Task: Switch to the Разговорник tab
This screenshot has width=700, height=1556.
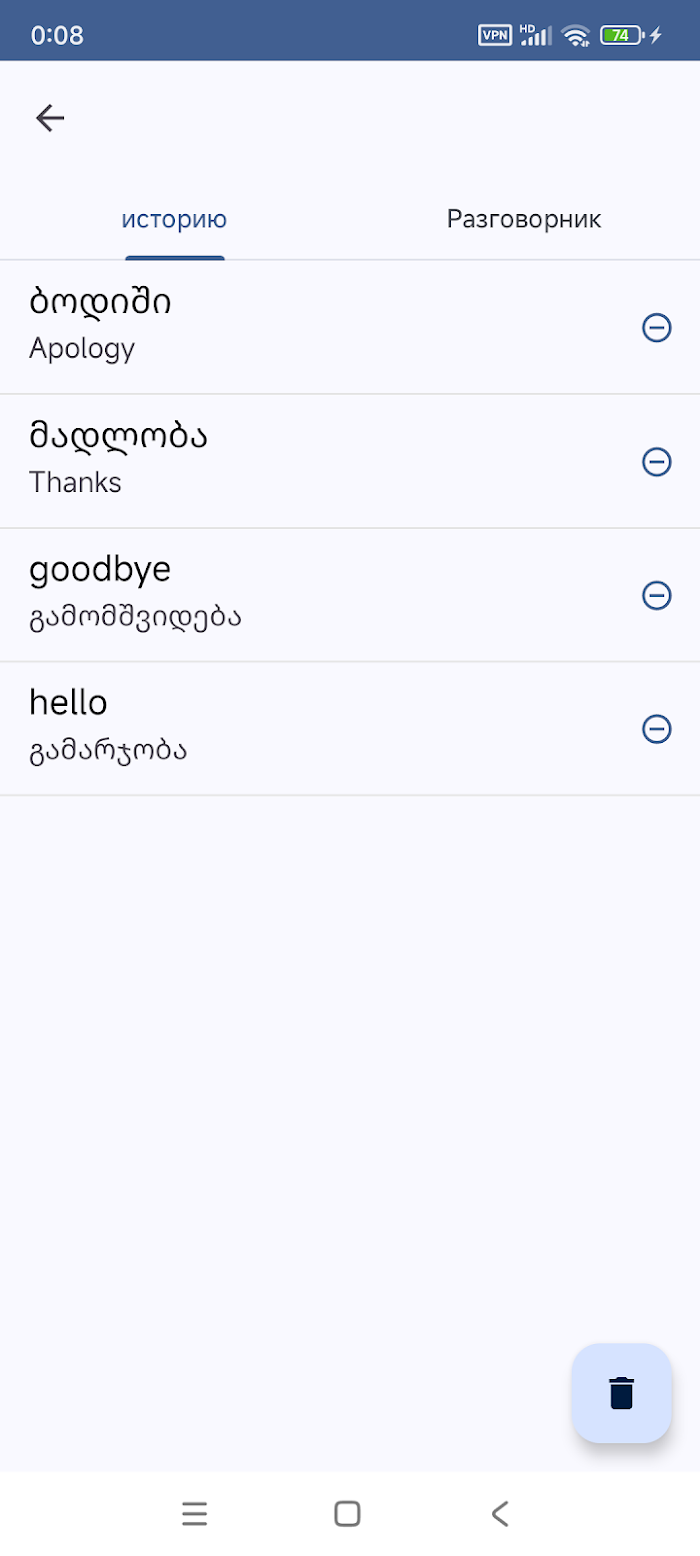Action: coord(524,219)
